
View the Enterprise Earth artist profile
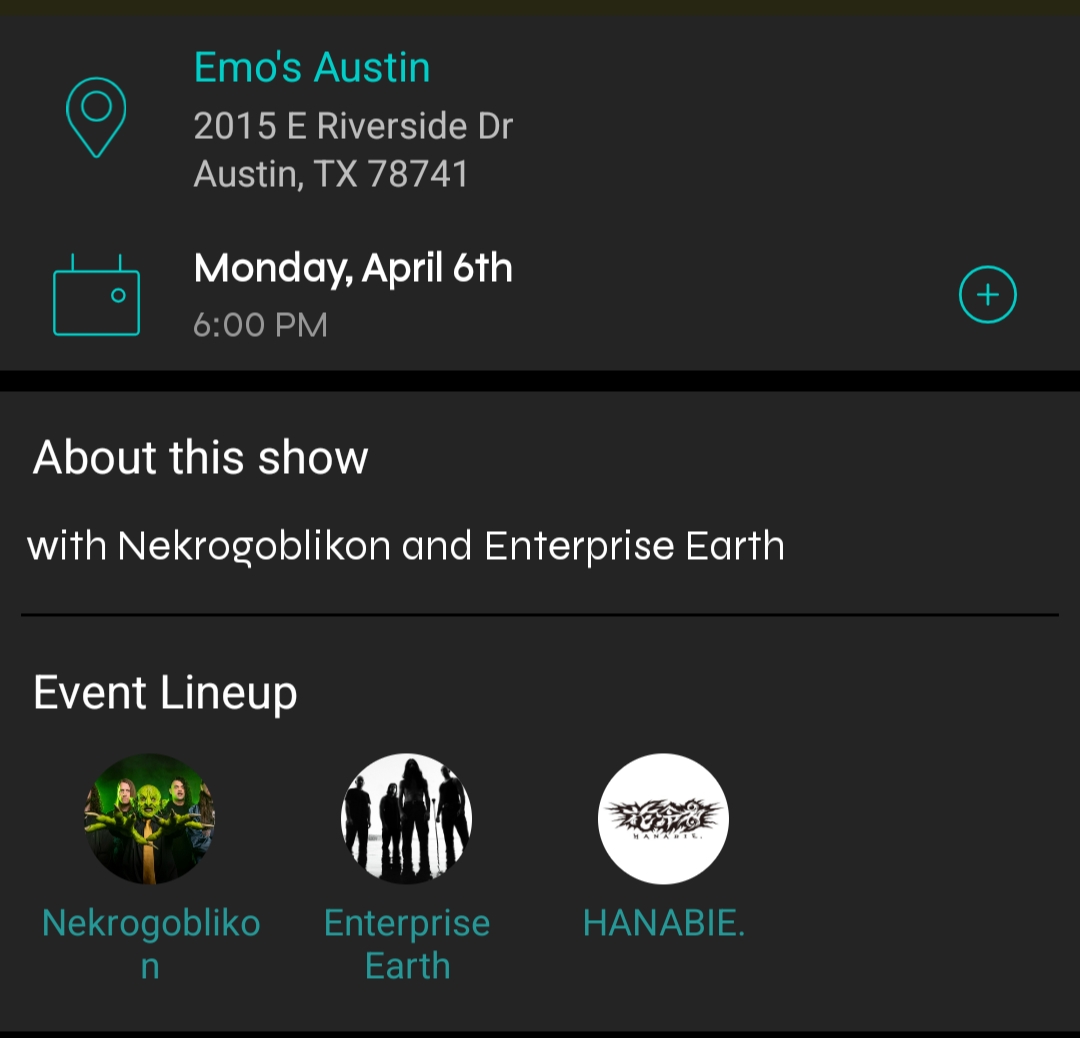[406, 819]
